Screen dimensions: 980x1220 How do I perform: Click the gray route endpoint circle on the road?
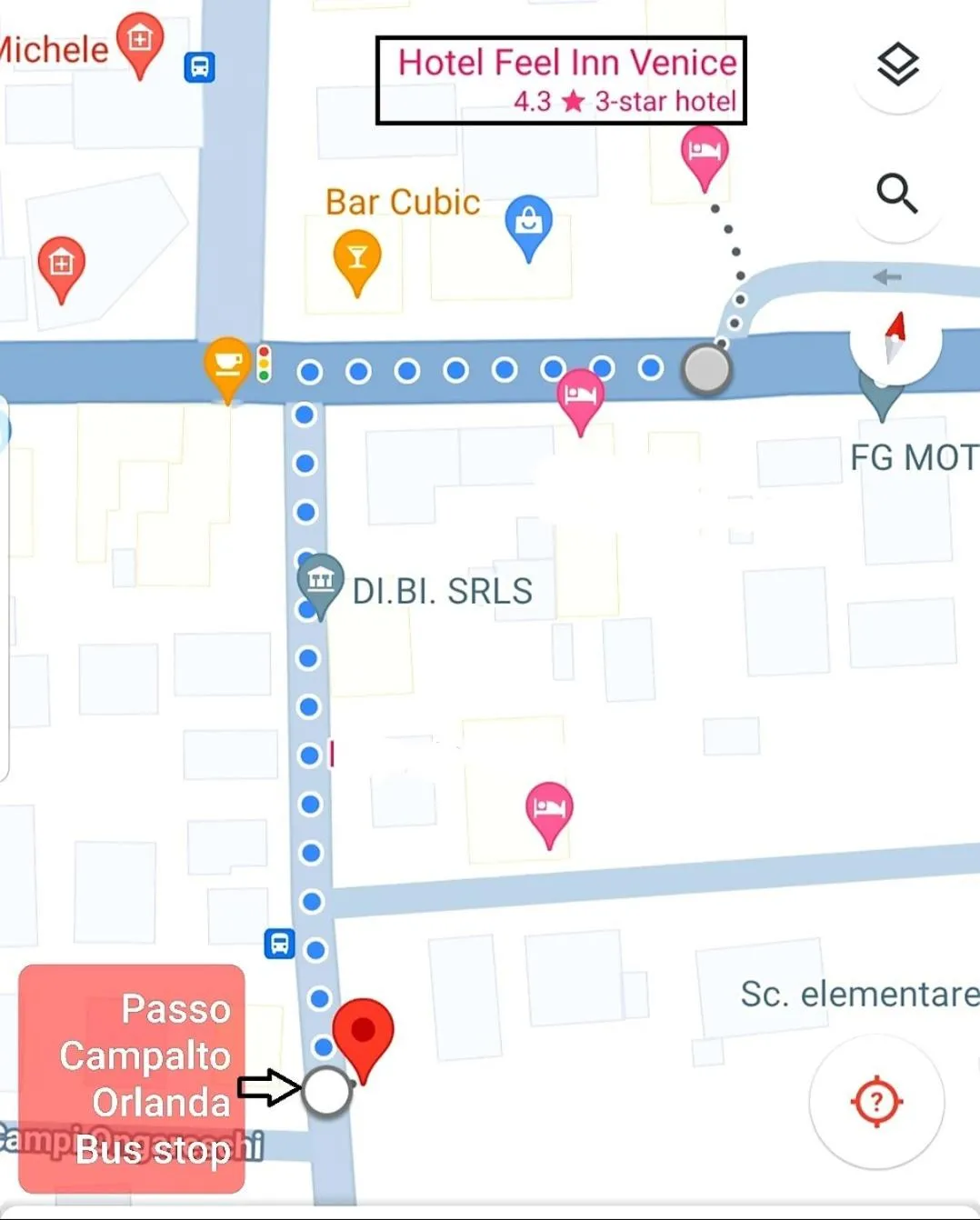(706, 369)
